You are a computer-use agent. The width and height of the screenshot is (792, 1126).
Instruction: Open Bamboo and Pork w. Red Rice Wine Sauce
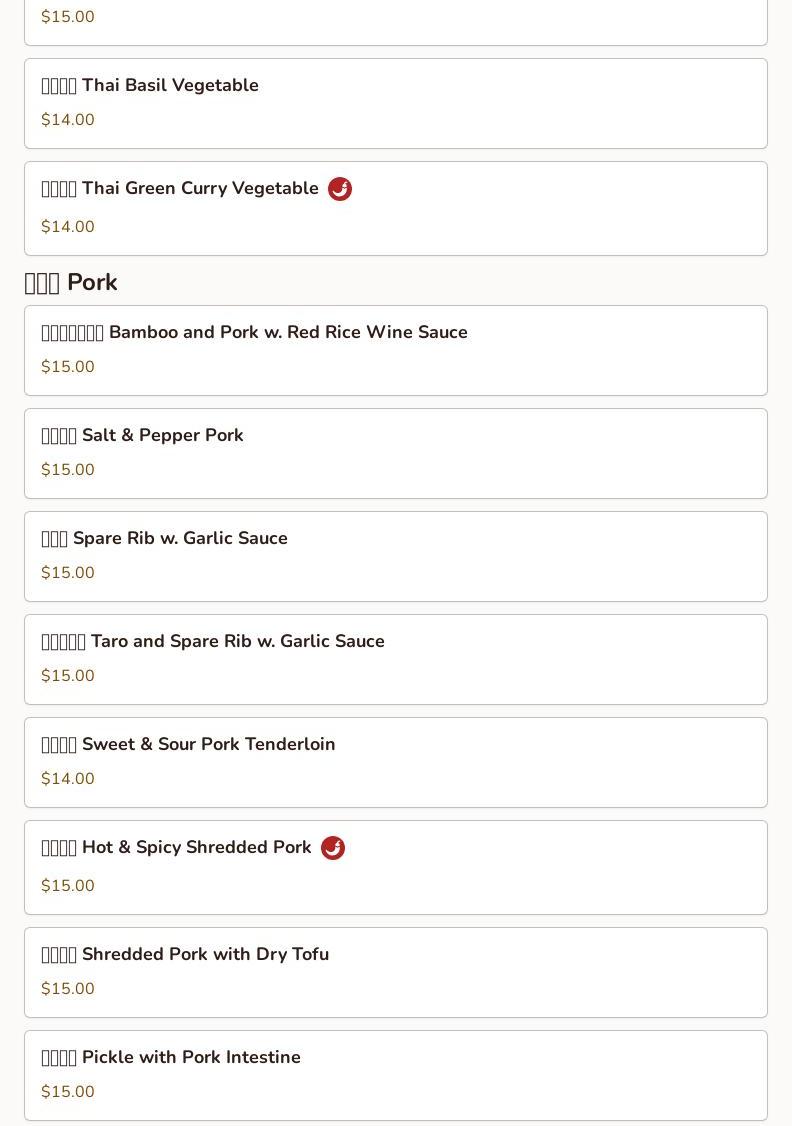395,350
